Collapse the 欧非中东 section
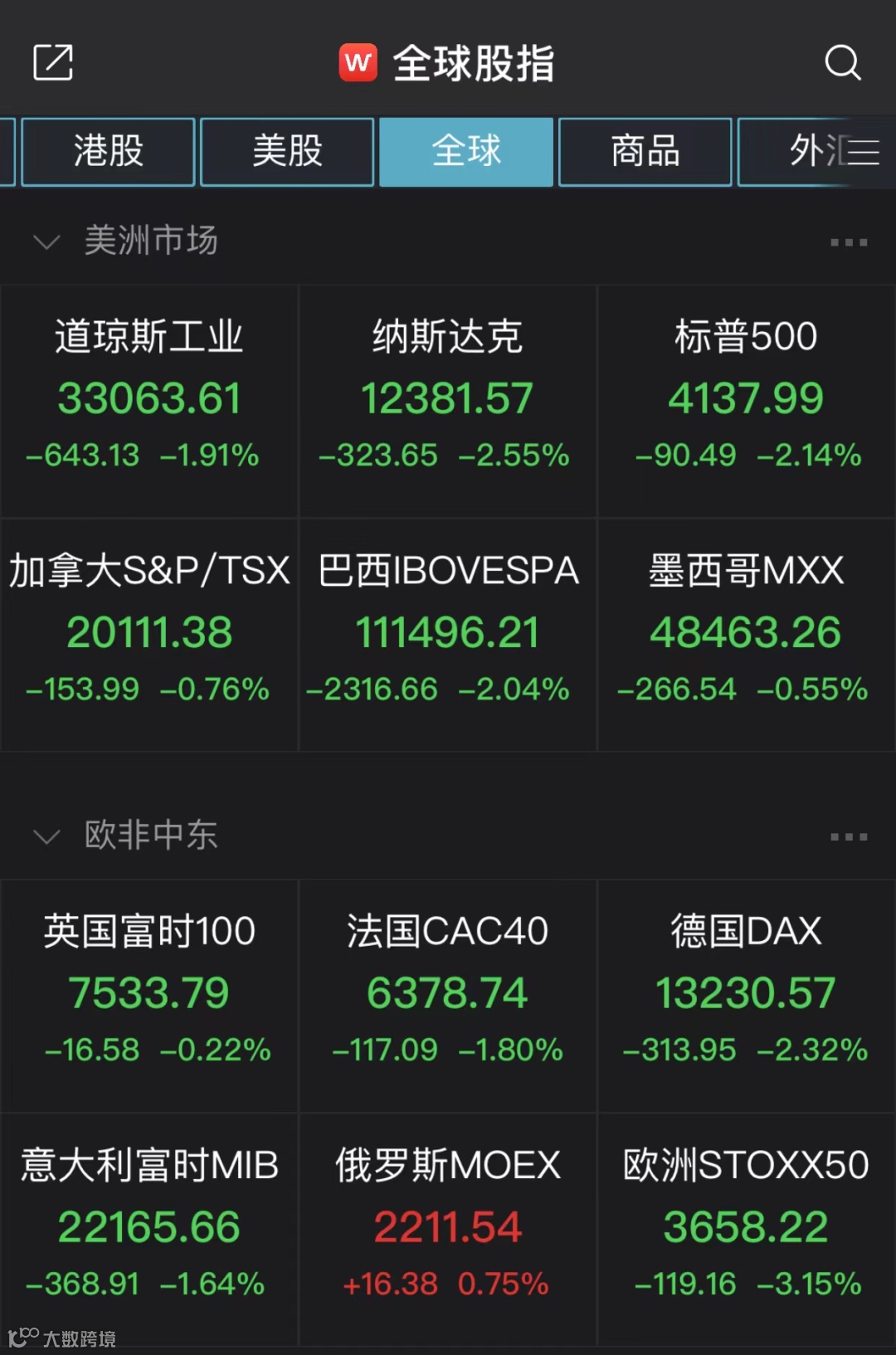This screenshot has width=896, height=1355. click(x=46, y=836)
